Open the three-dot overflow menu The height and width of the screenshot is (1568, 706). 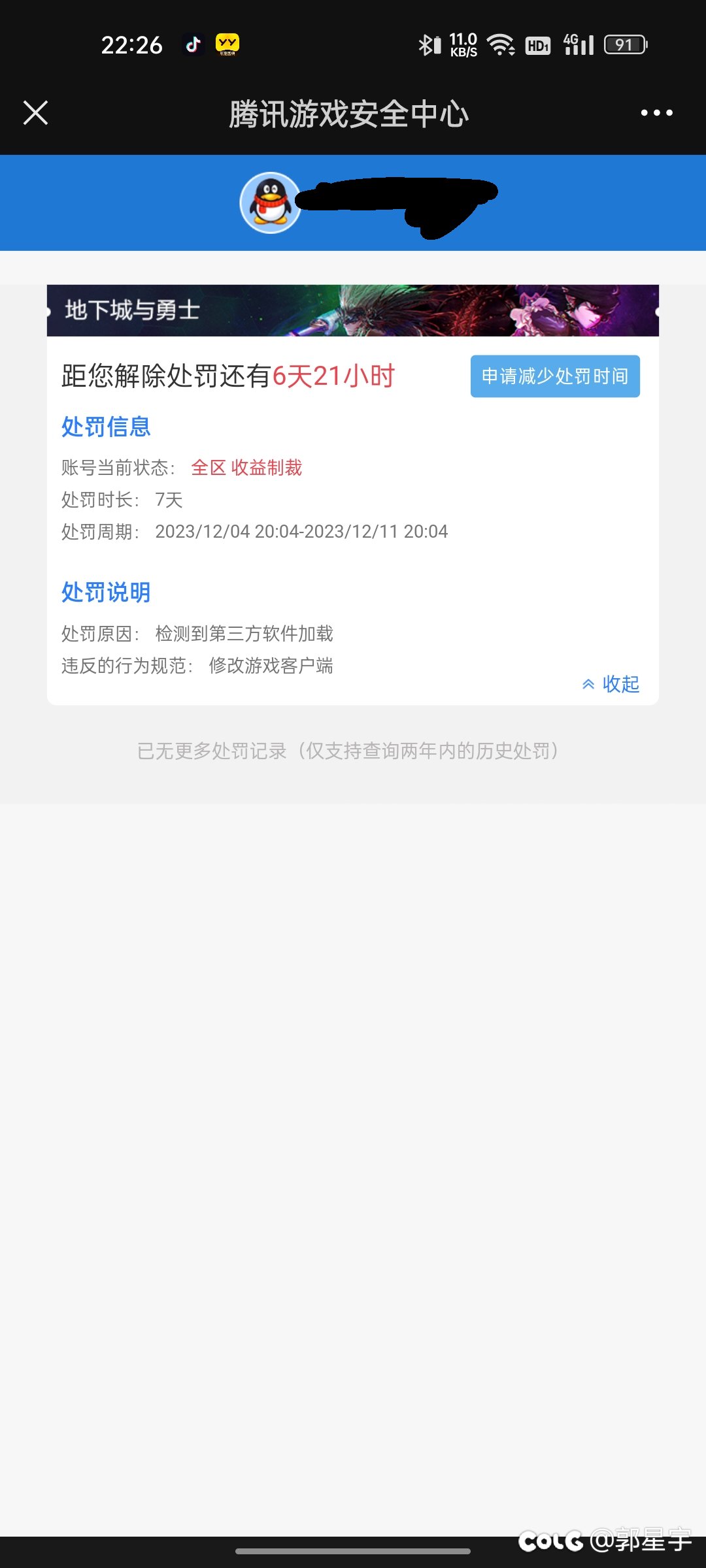point(656,113)
